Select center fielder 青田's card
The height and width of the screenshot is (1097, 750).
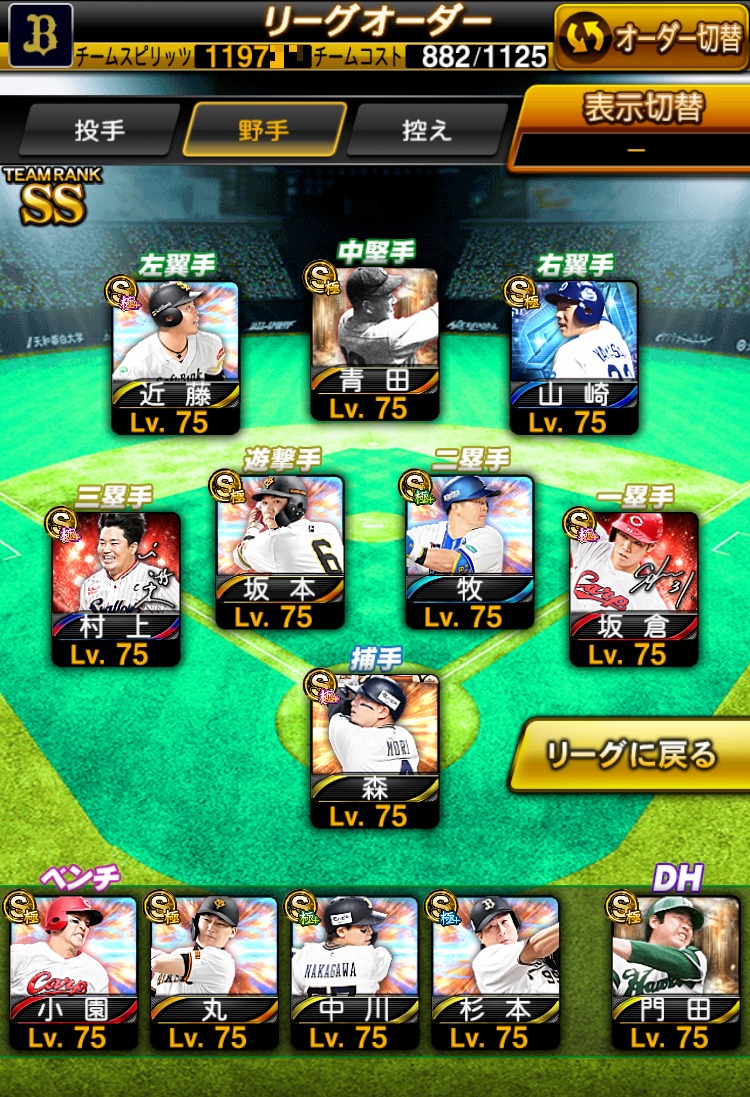(x=374, y=342)
